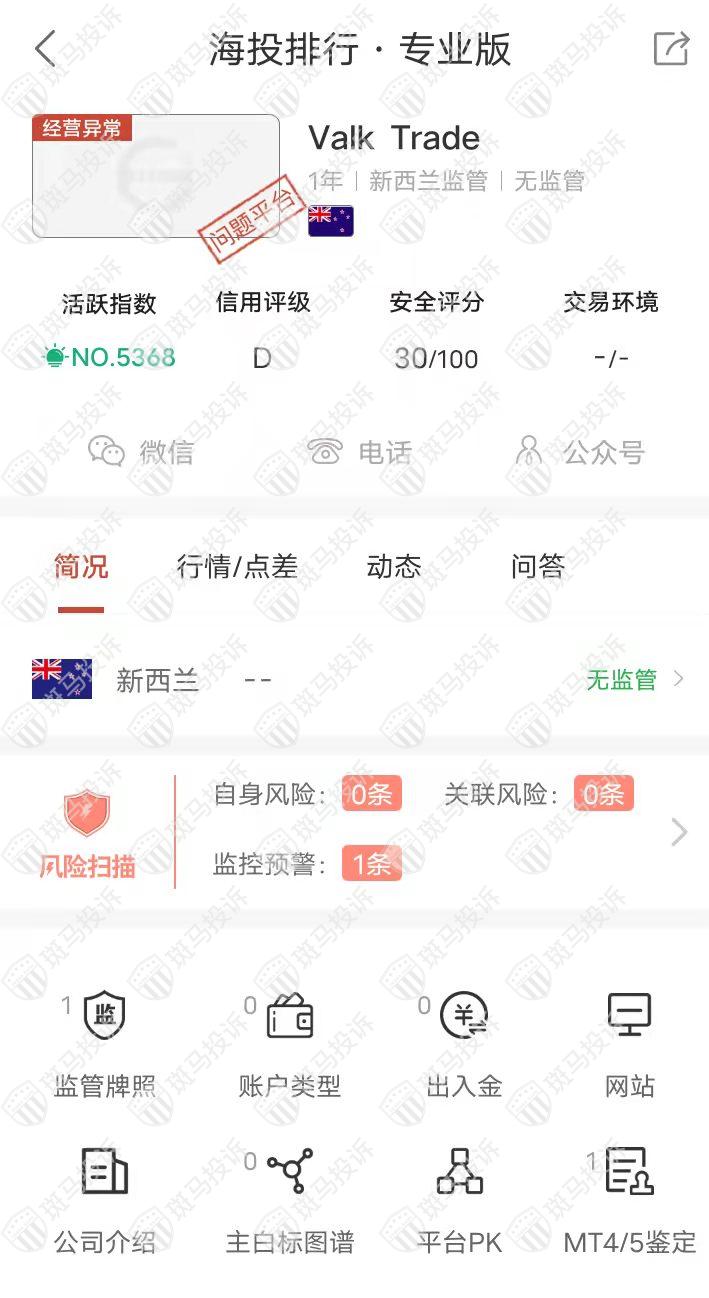The width and height of the screenshot is (709, 1298).
Task: Open the 出入金 deposit and withdrawal section
Action: [x=464, y=1045]
